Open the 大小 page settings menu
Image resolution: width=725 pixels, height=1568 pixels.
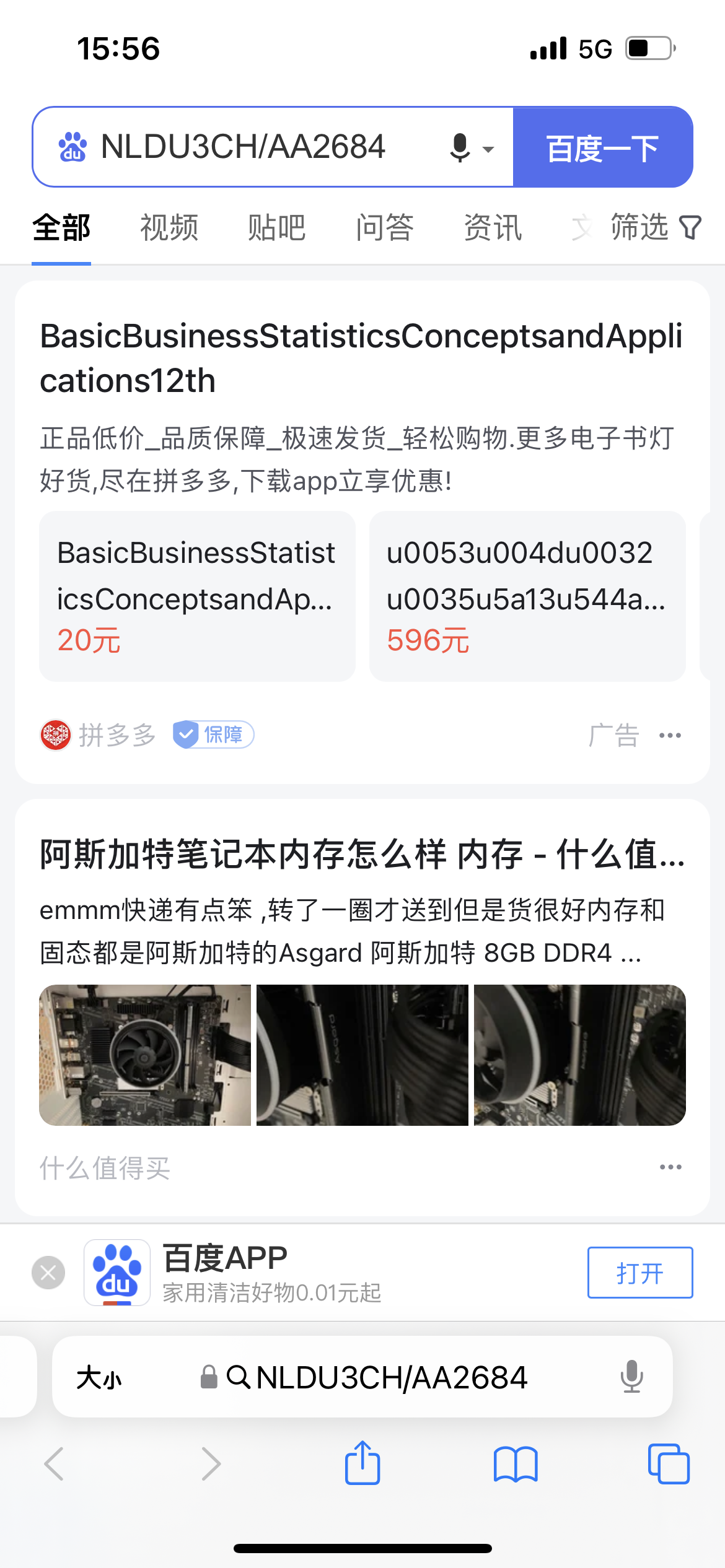coord(99,1377)
